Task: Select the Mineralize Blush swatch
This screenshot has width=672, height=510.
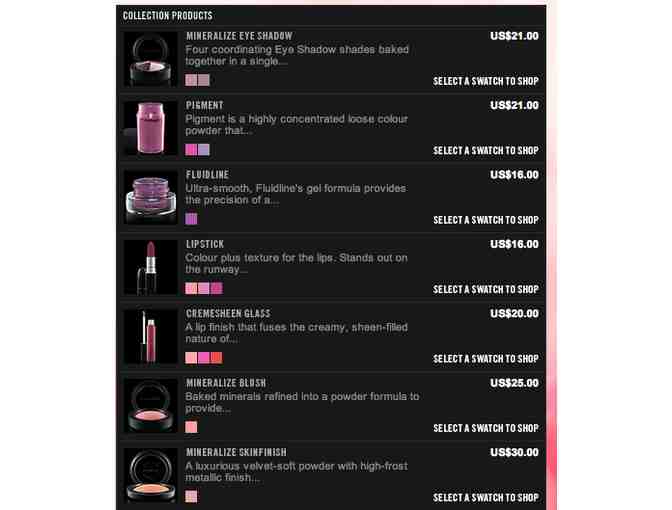Action: 191,427
